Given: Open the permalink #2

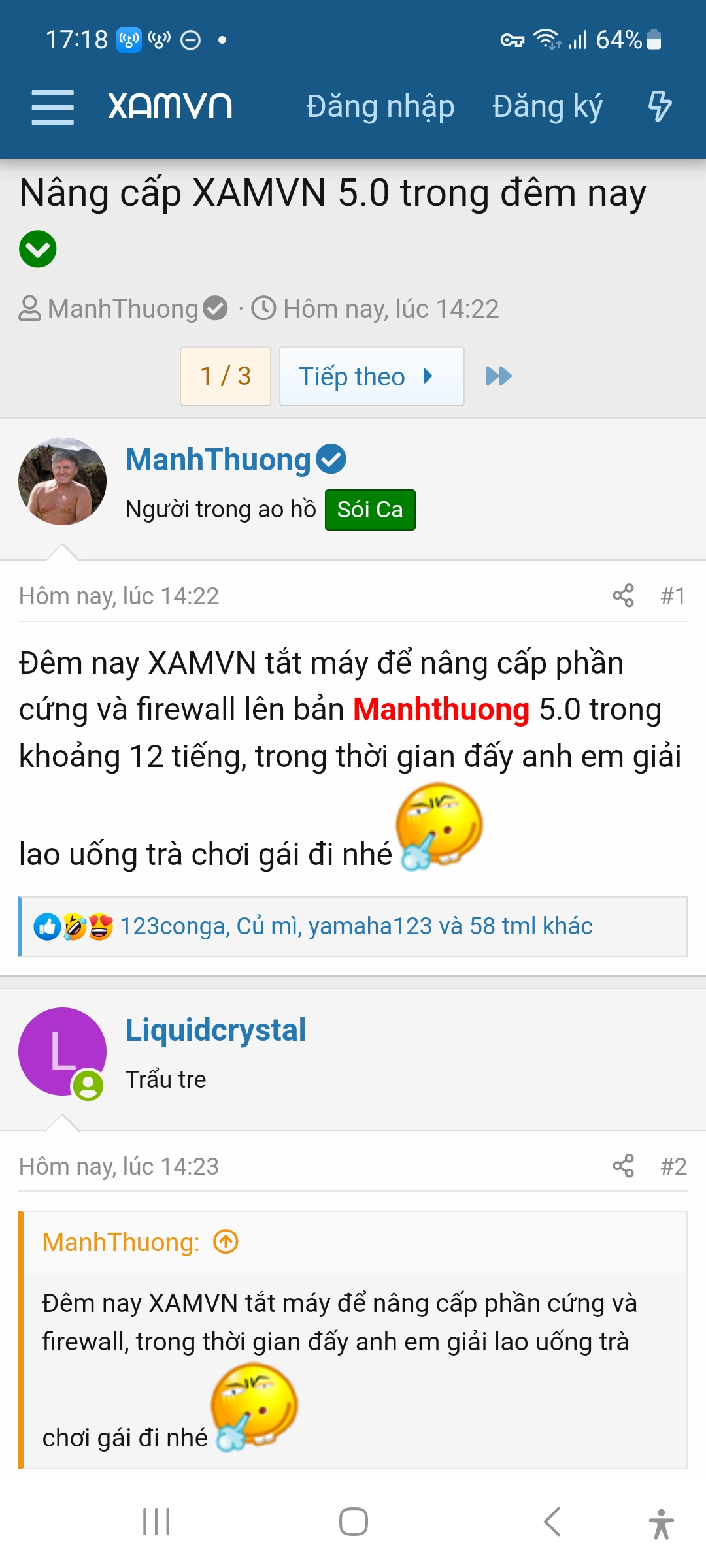Looking at the screenshot, I should [673, 1166].
